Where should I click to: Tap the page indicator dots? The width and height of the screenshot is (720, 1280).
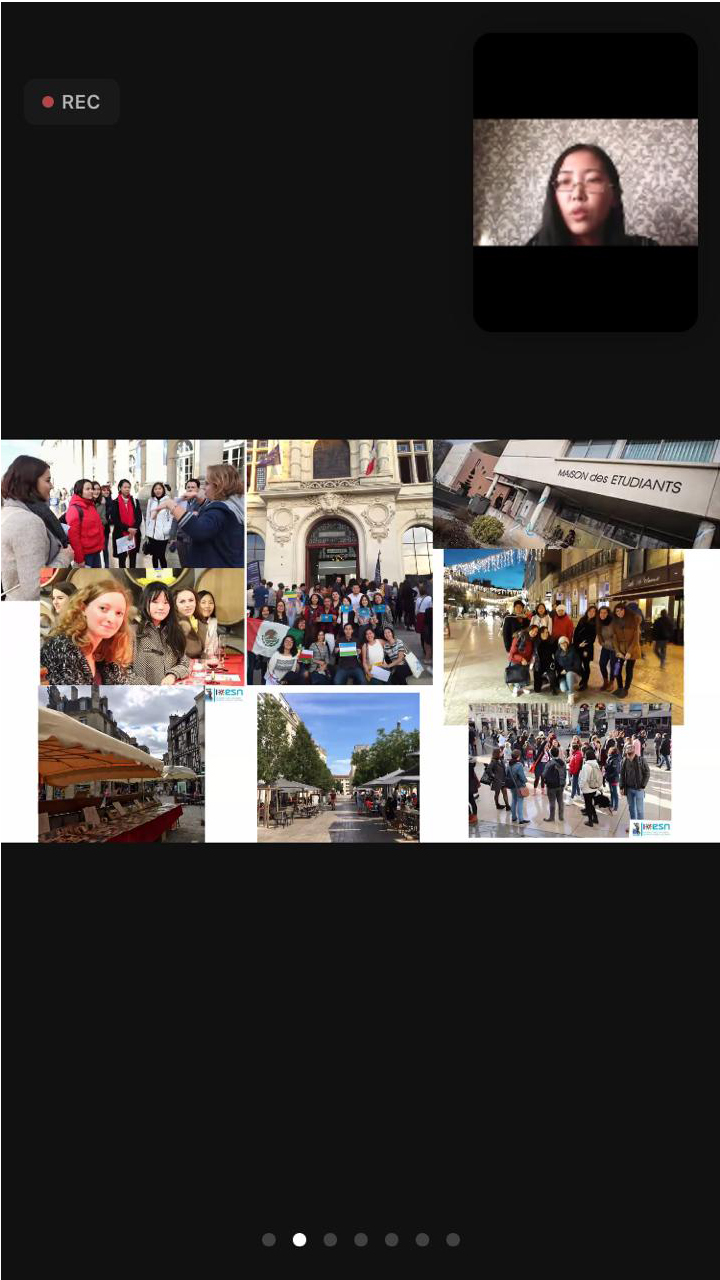(360, 1239)
